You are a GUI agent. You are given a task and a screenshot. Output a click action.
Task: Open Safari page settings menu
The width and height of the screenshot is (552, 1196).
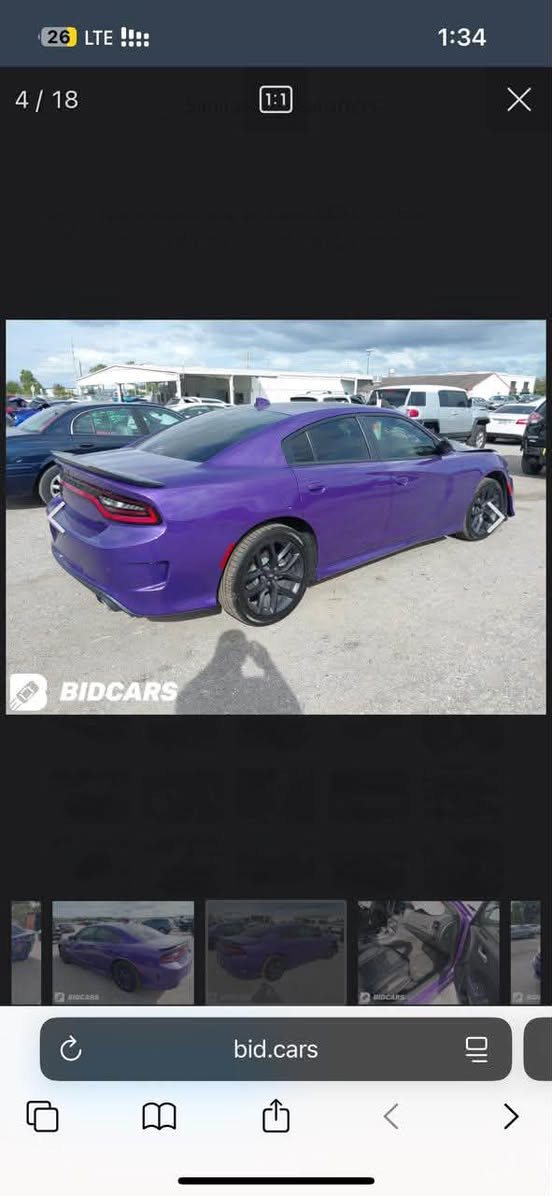[x=477, y=1050]
